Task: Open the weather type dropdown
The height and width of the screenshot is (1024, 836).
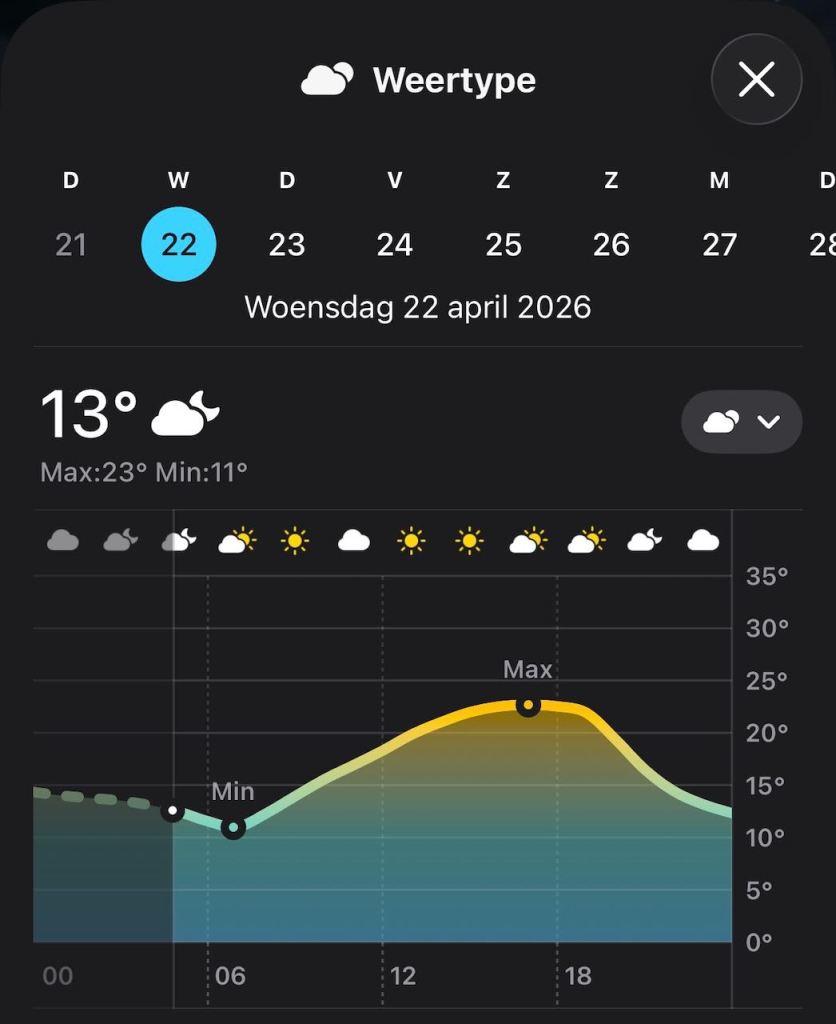Action: pos(741,422)
